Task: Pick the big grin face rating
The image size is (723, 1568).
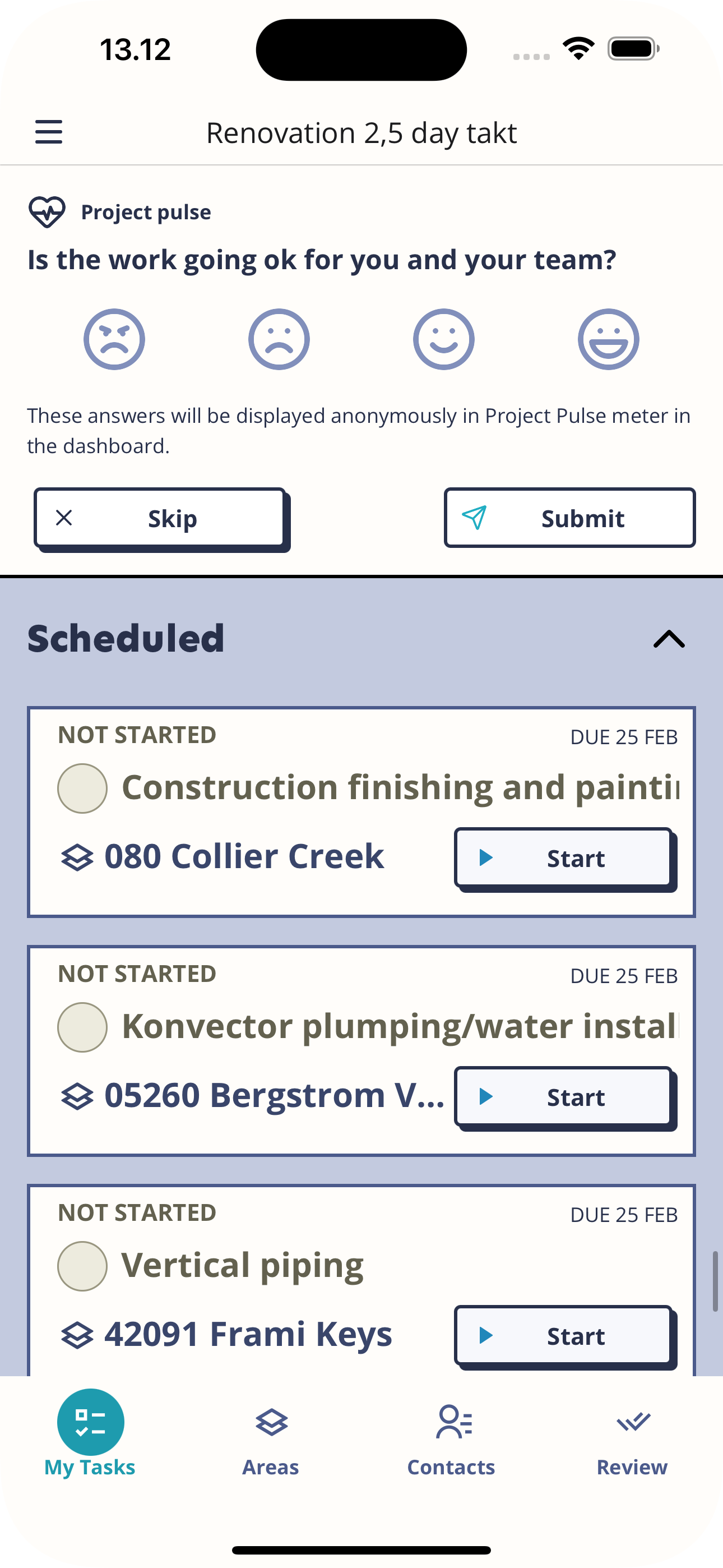Action: 608,339
